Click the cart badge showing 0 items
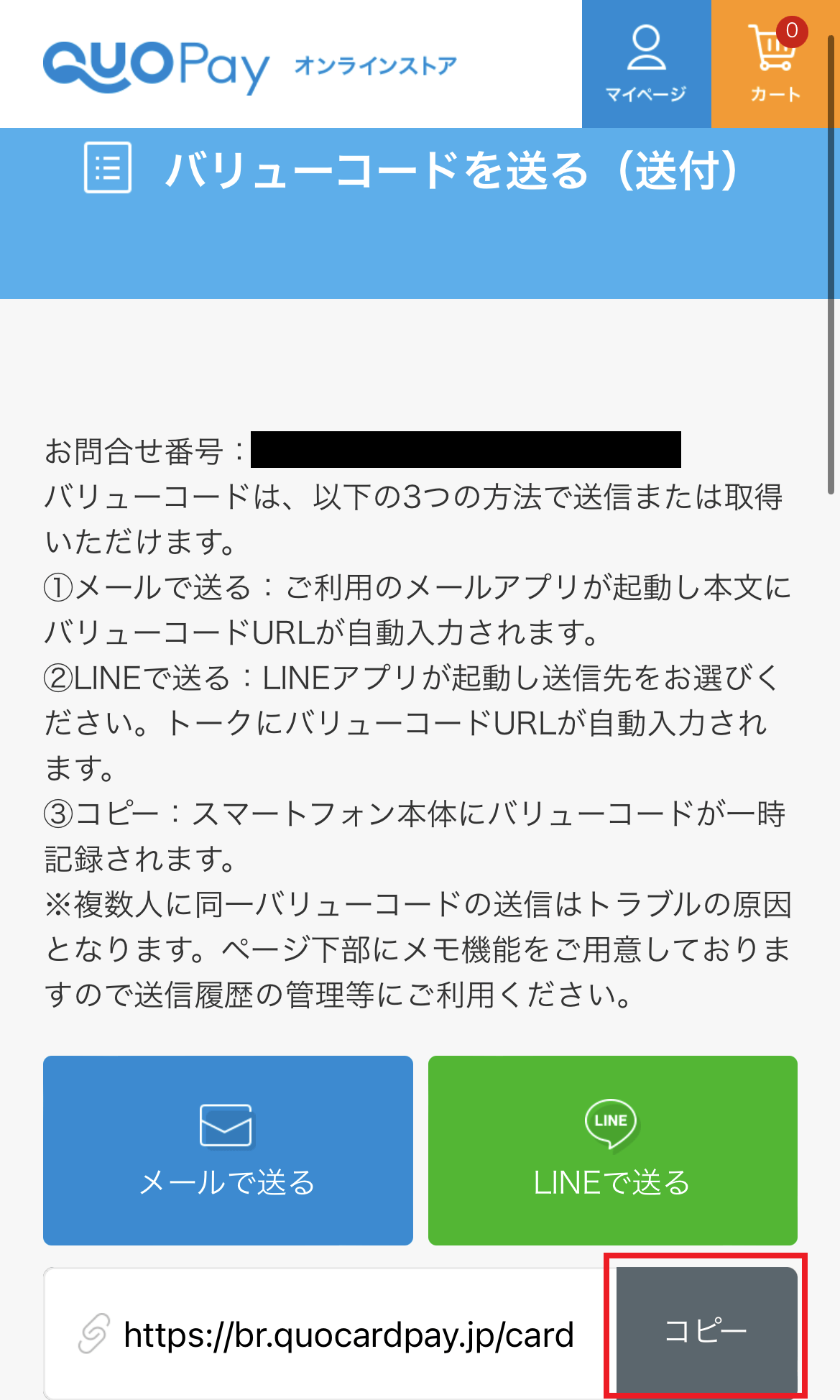This screenshot has width=840, height=1400. pos(791,29)
